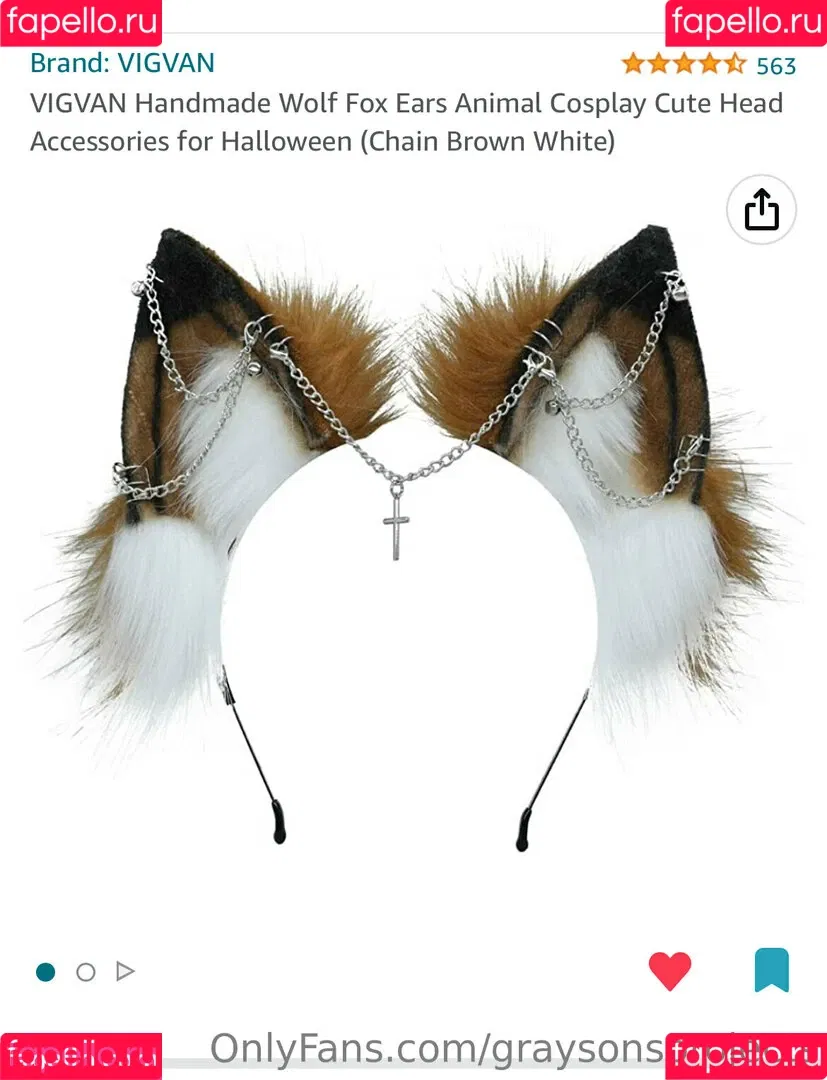Share this product listing
Screen dimensions: 827x1080
click(x=761, y=210)
